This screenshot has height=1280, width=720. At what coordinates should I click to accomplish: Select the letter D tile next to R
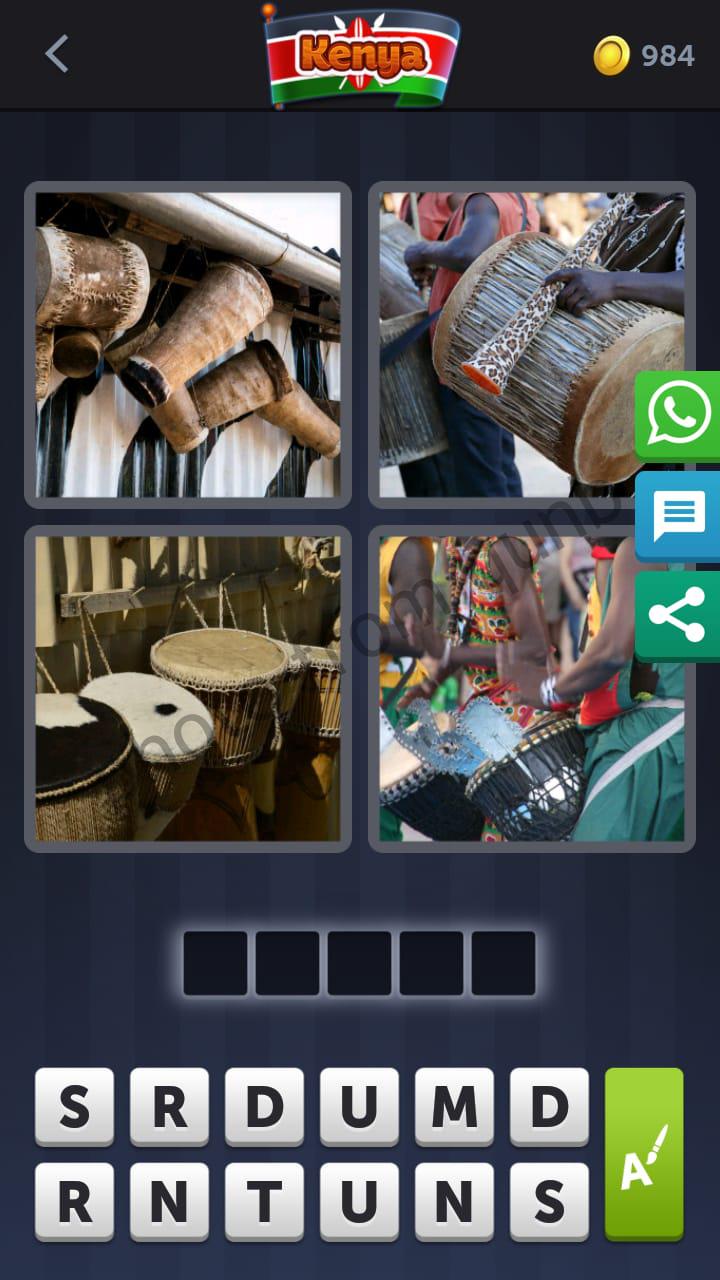coord(263,1104)
